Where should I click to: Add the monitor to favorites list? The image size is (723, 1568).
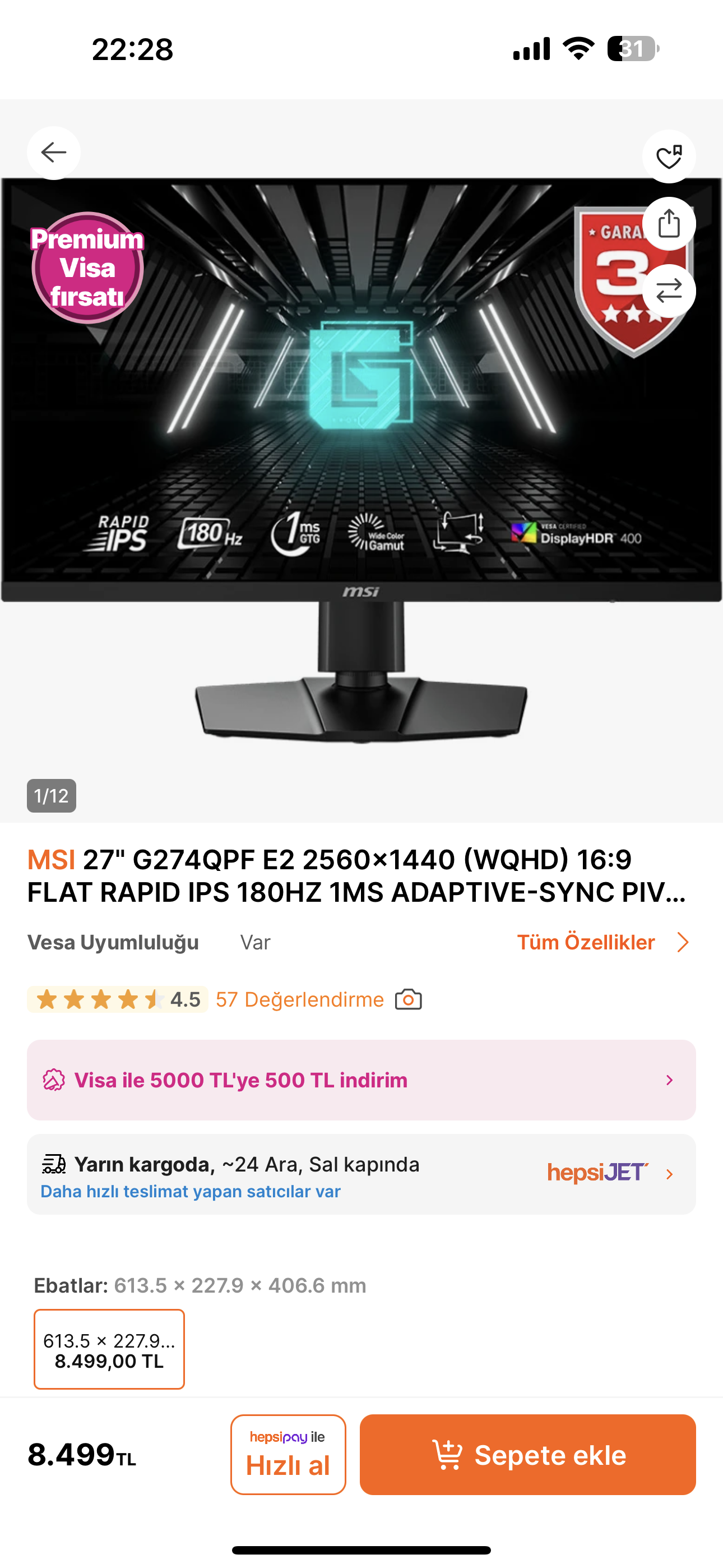(669, 156)
